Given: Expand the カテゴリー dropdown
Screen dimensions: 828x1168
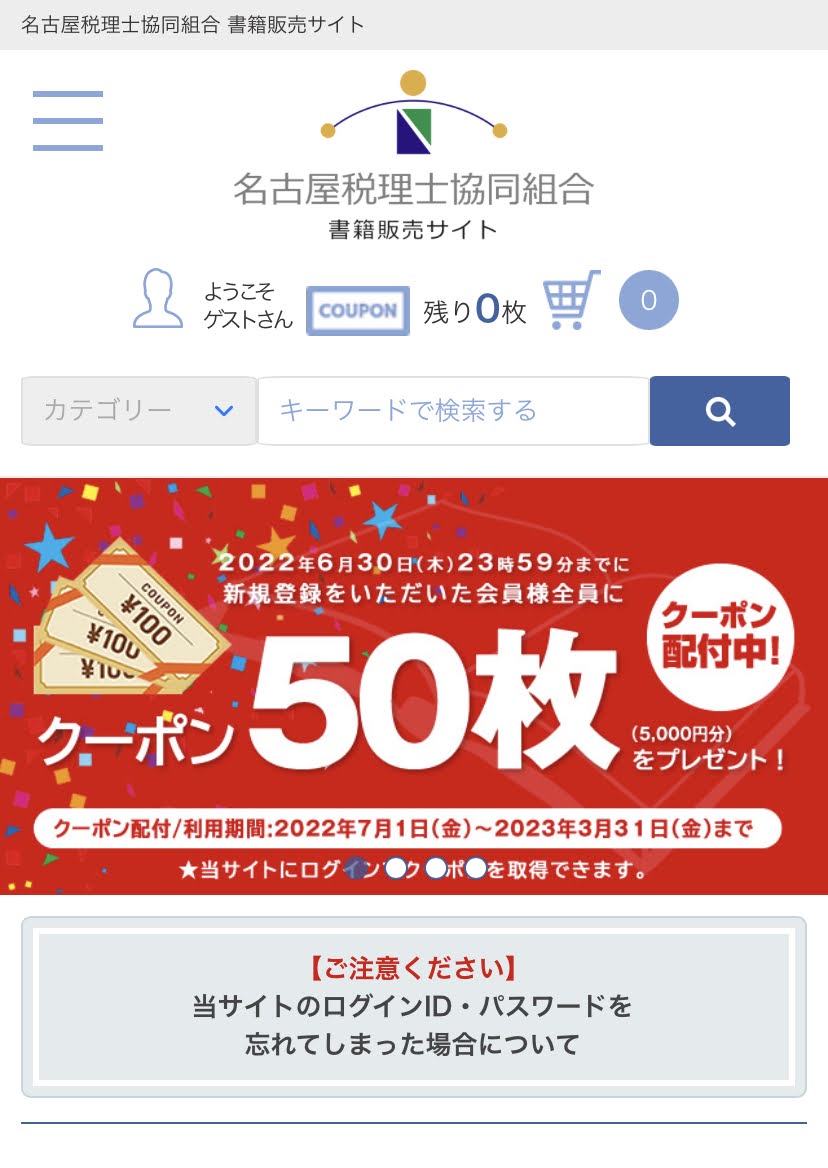Looking at the screenshot, I should 138,411.
